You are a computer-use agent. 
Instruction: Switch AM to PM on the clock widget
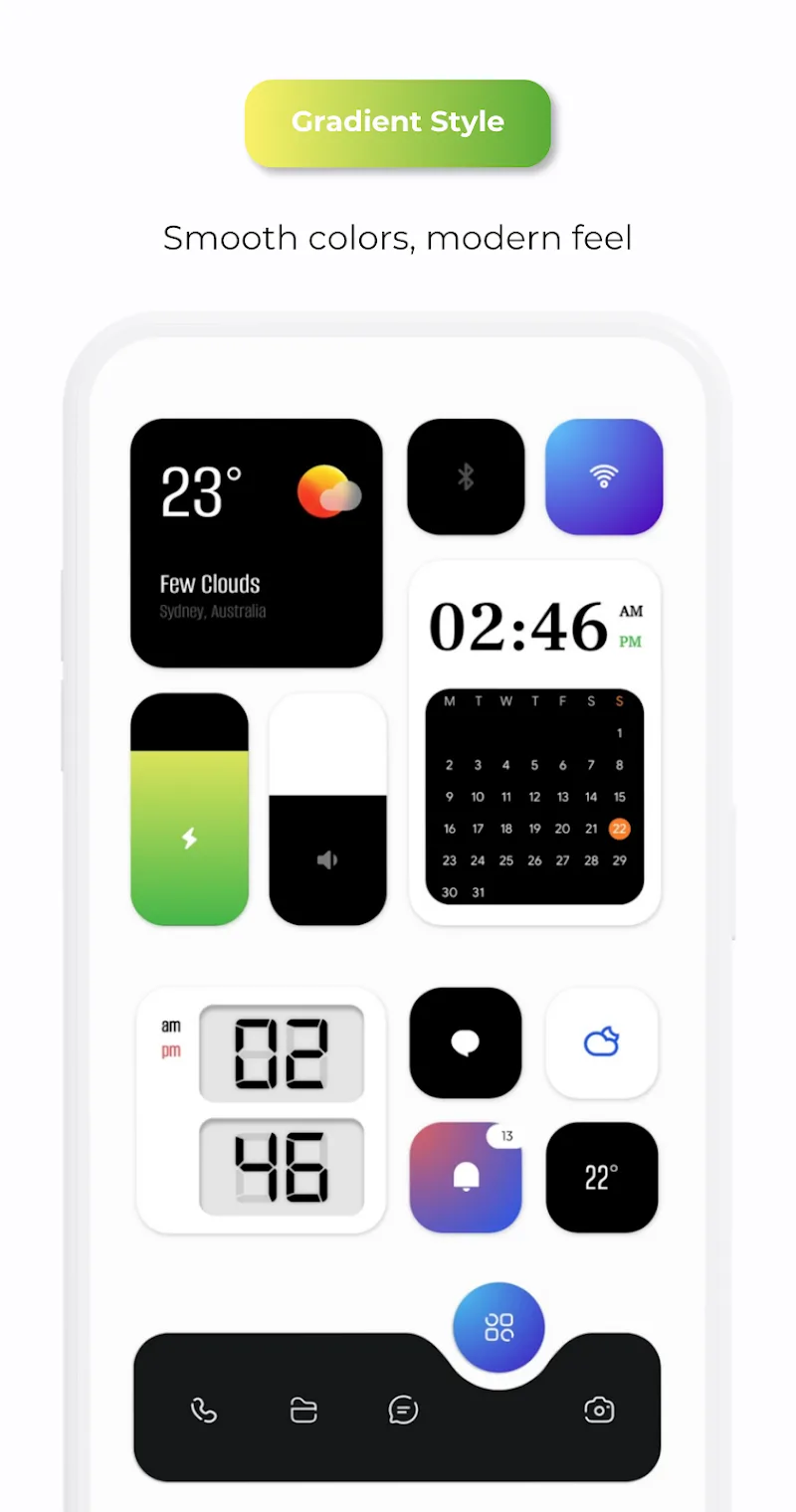633,643
